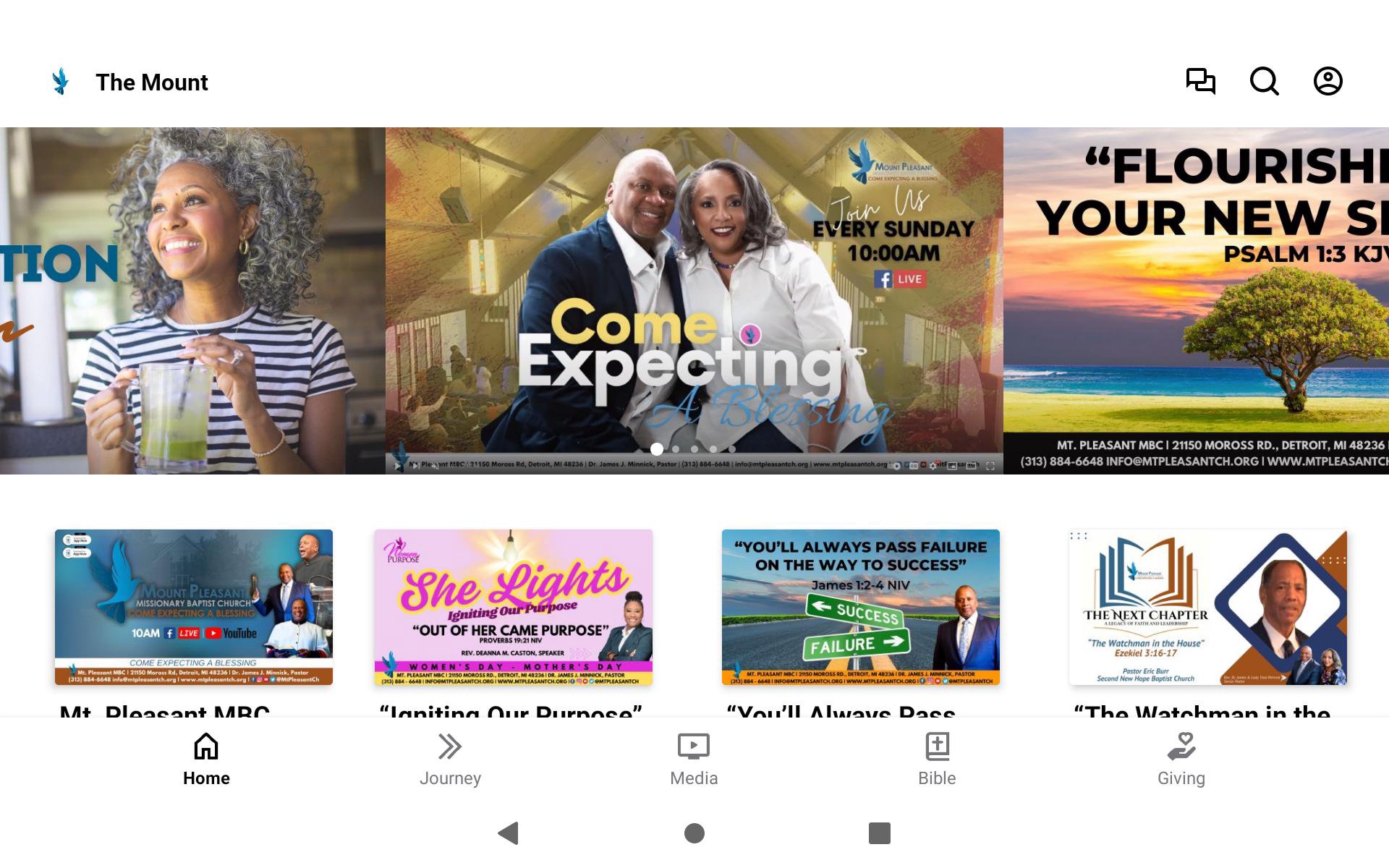This screenshot has height=868, width=1389.
Task: Open the Mt. Pleasant MBC card
Action: (x=194, y=607)
